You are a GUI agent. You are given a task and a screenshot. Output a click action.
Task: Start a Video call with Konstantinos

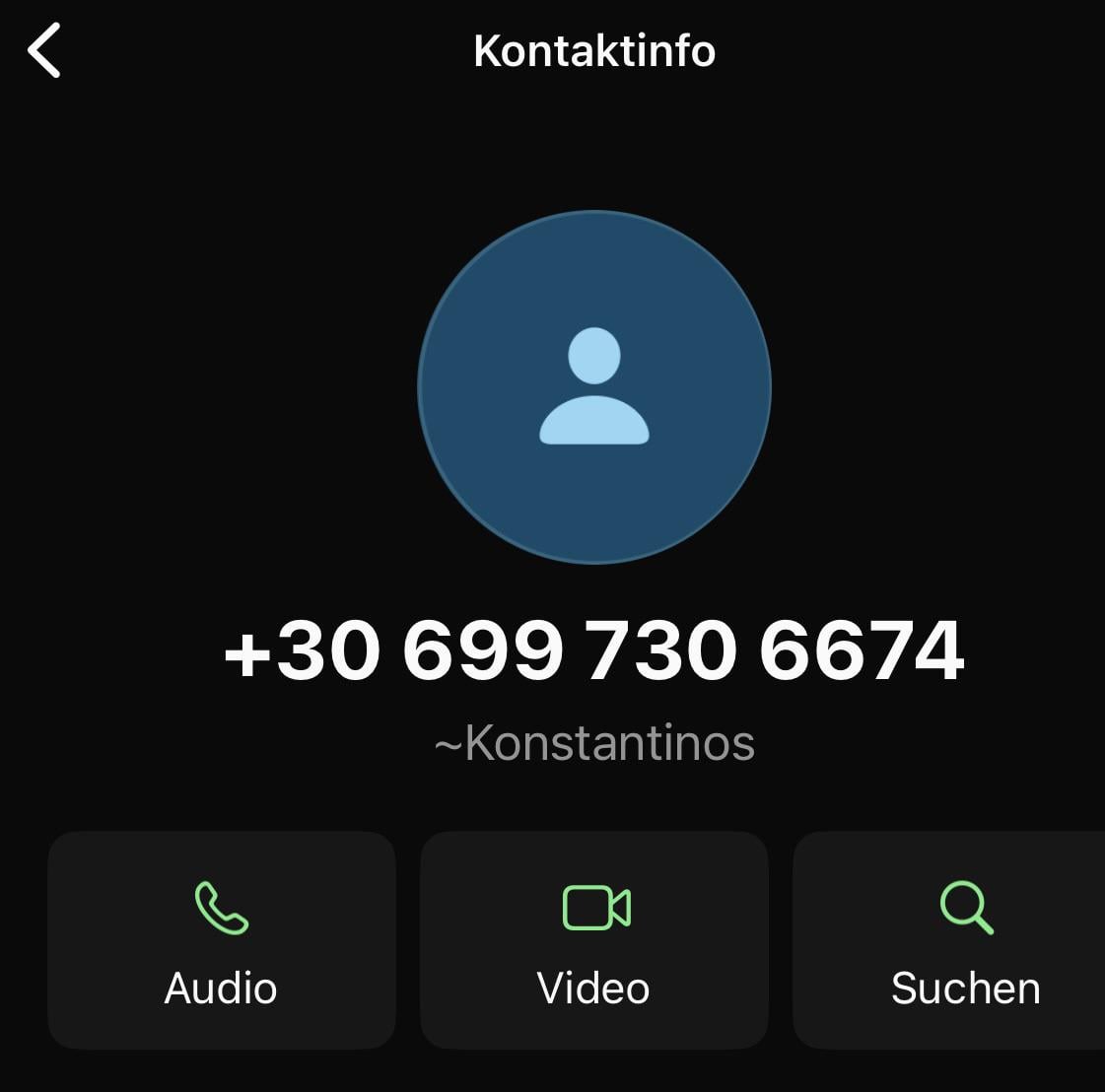click(x=594, y=940)
